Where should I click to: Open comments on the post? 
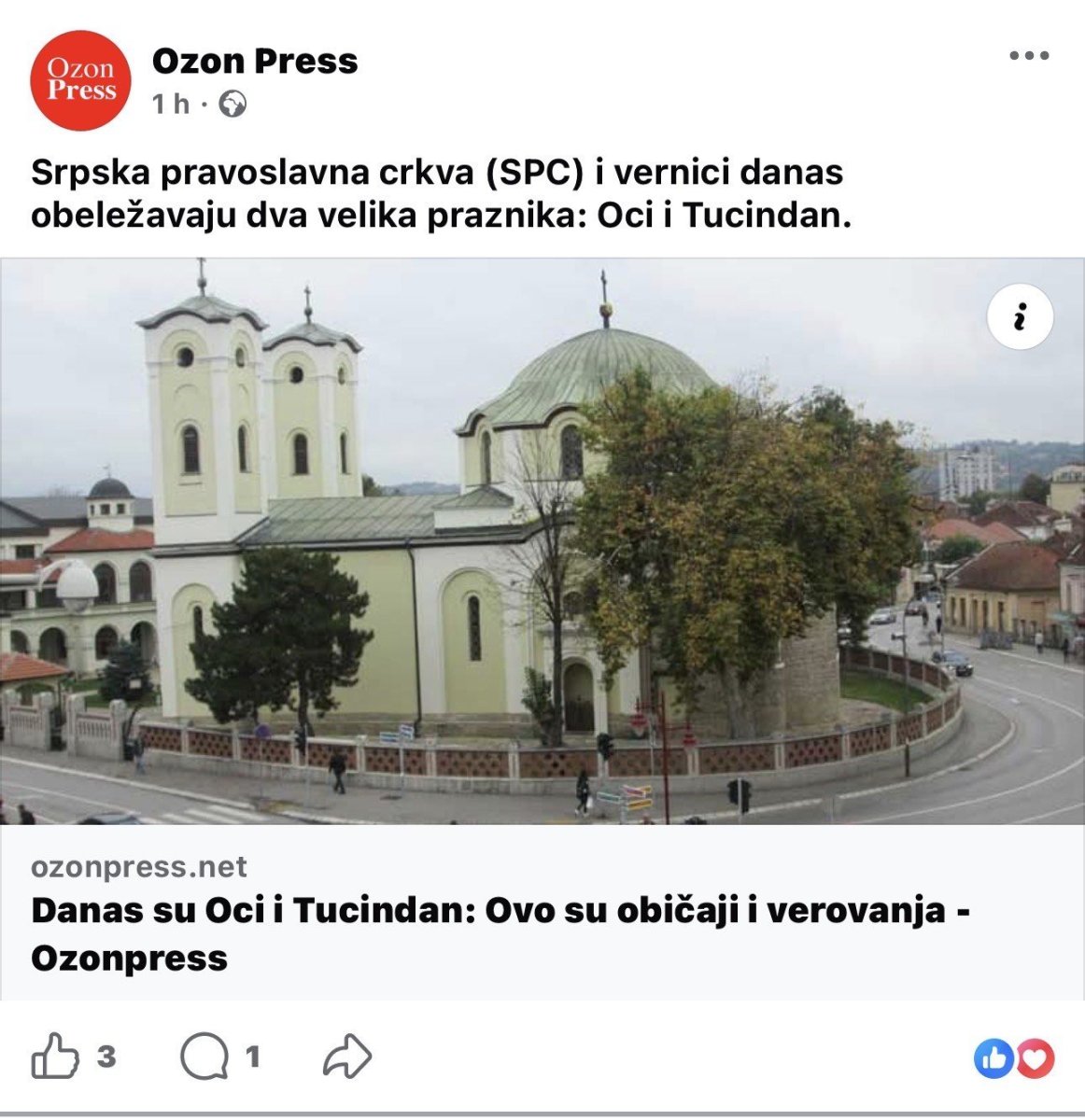click(x=205, y=1057)
